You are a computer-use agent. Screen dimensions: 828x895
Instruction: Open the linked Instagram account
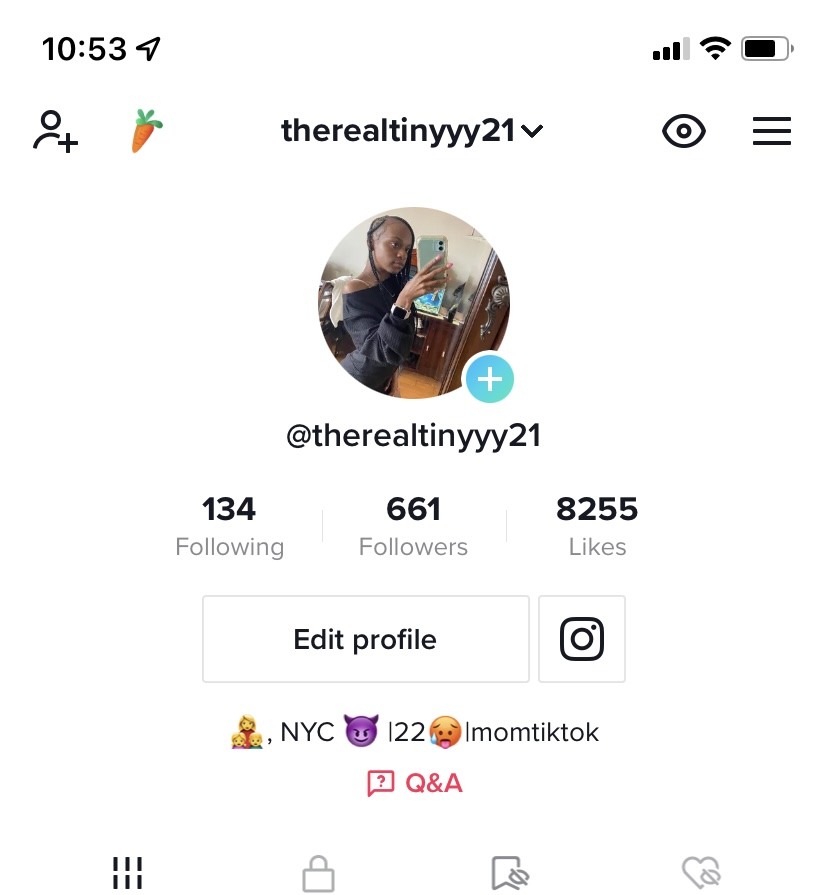[x=582, y=639]
